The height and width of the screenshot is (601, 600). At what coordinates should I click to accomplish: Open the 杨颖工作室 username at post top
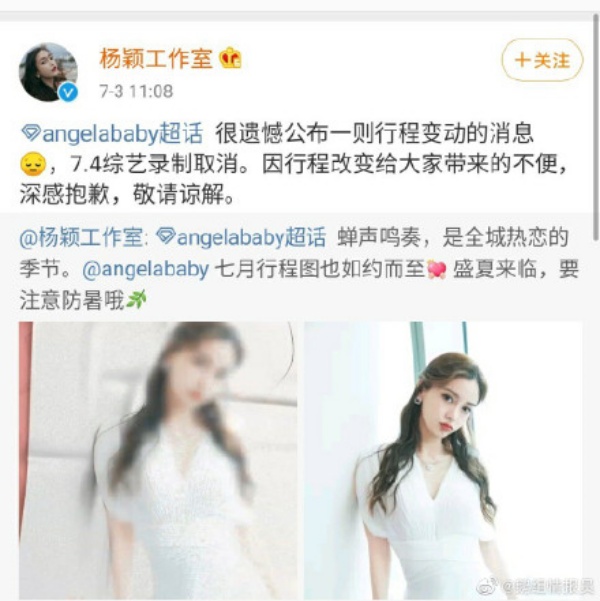tap(155, 58)
